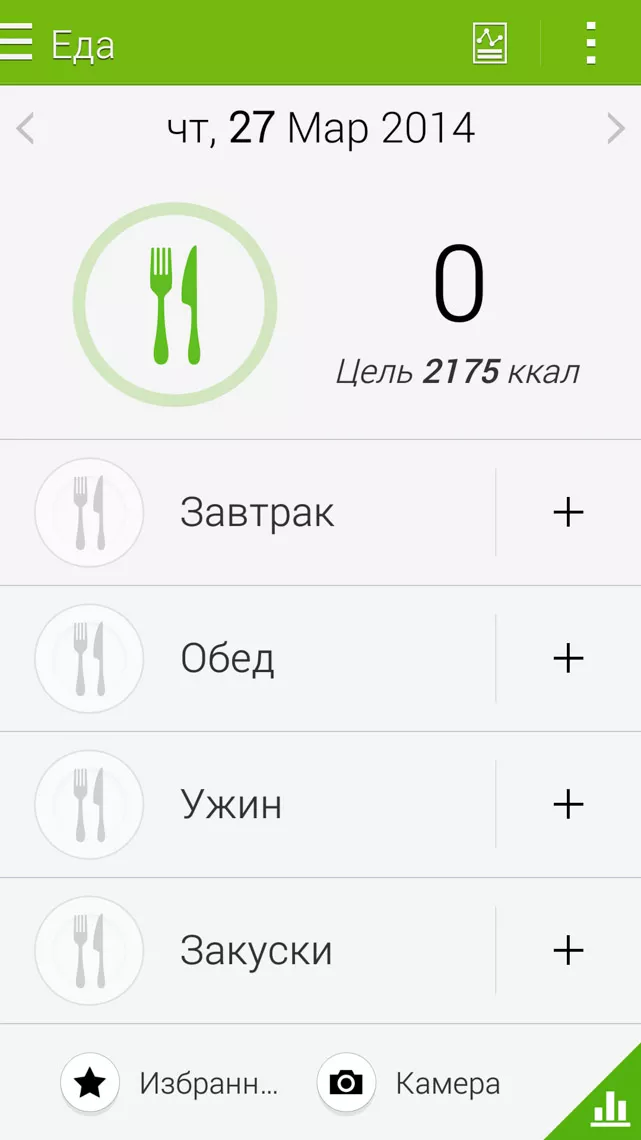Go to the next day
This screenshot has width=641, height=1140.
615,129
